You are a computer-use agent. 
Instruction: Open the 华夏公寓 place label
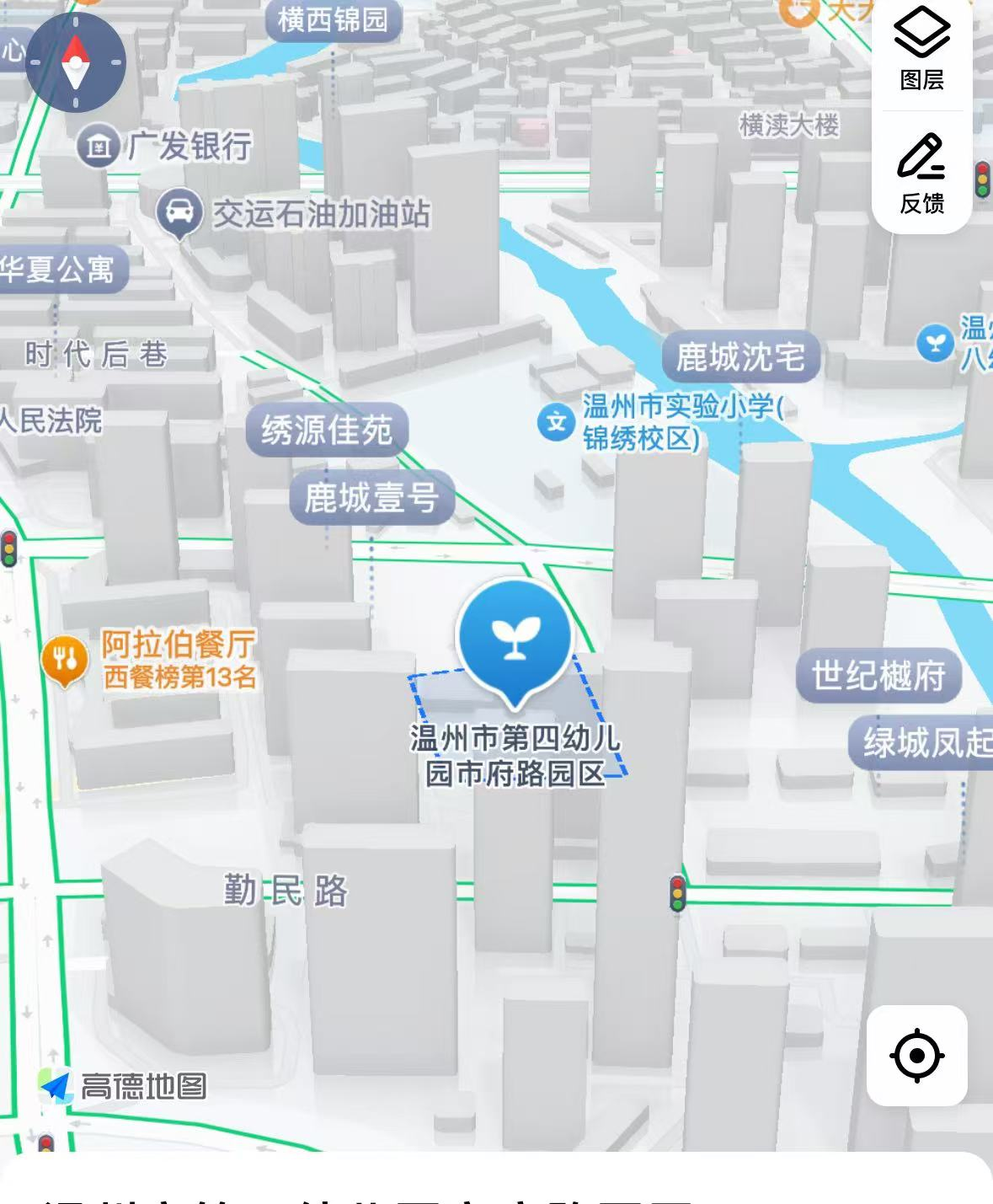(57, 270)
